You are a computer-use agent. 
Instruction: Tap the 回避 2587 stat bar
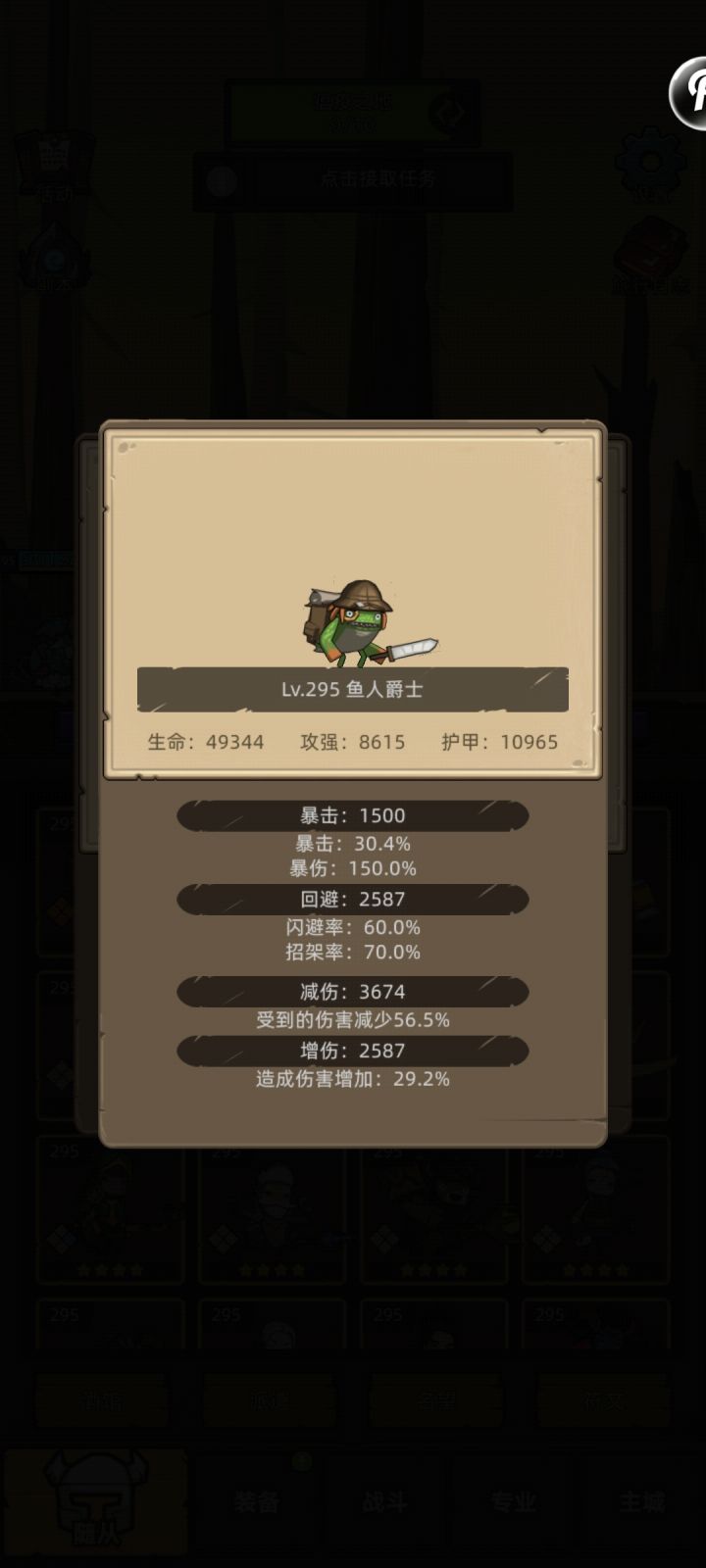click(351, 899)
